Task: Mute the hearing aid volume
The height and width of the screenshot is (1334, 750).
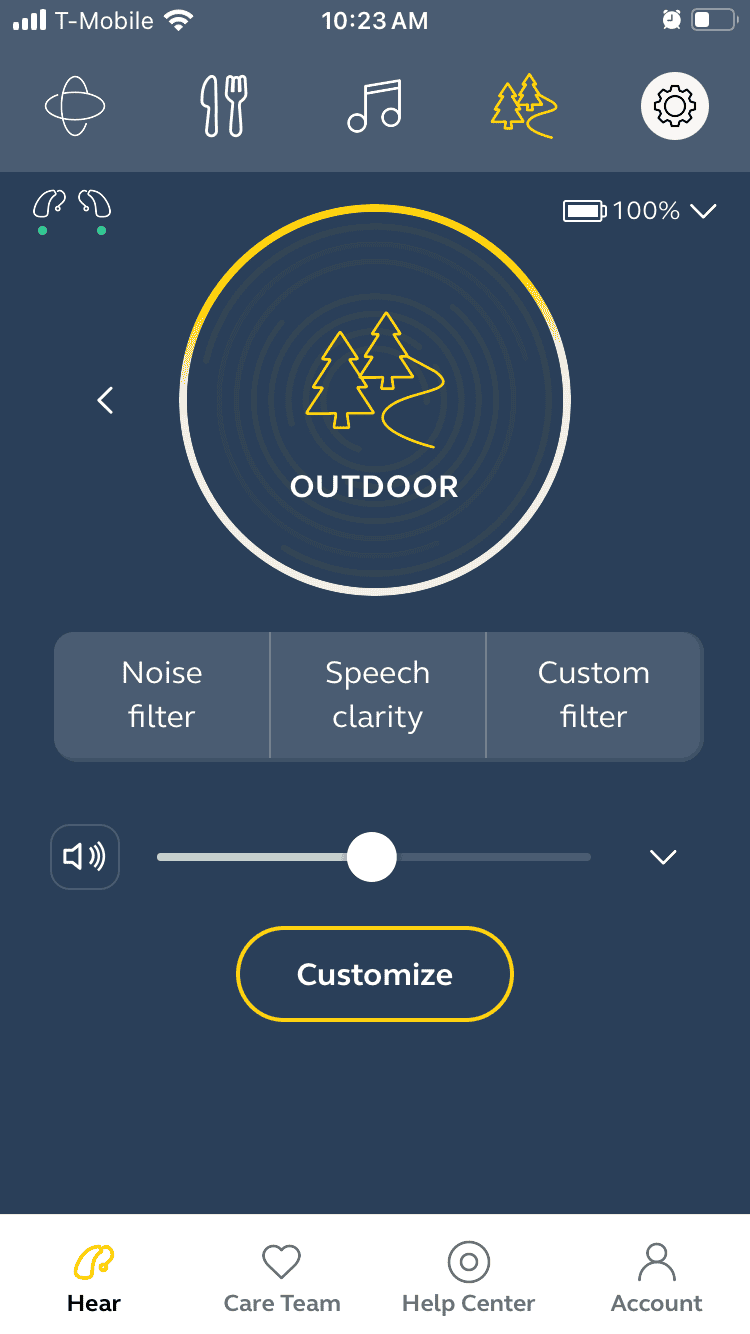Action: (x=85, y=857)
